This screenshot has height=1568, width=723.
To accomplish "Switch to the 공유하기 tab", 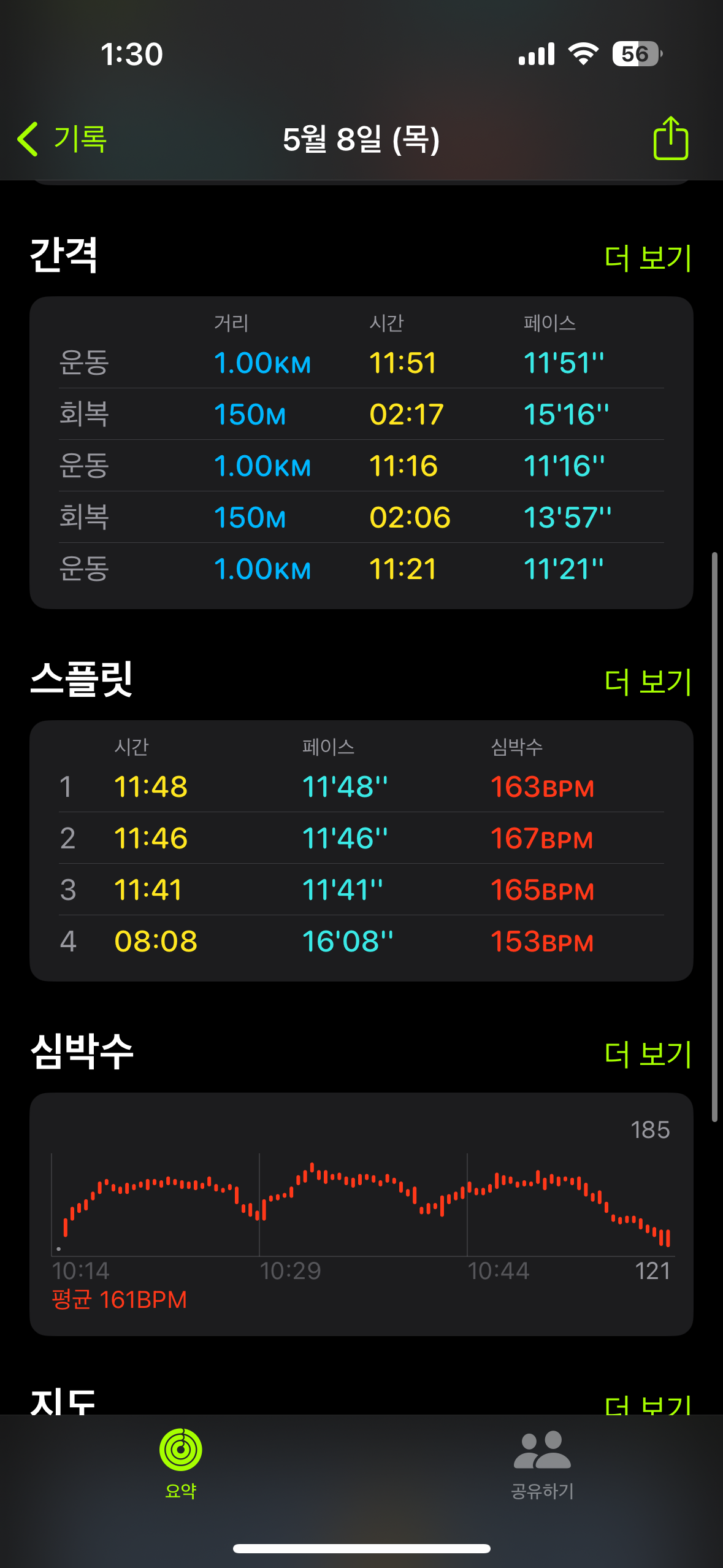I will tap(542, 1462).
